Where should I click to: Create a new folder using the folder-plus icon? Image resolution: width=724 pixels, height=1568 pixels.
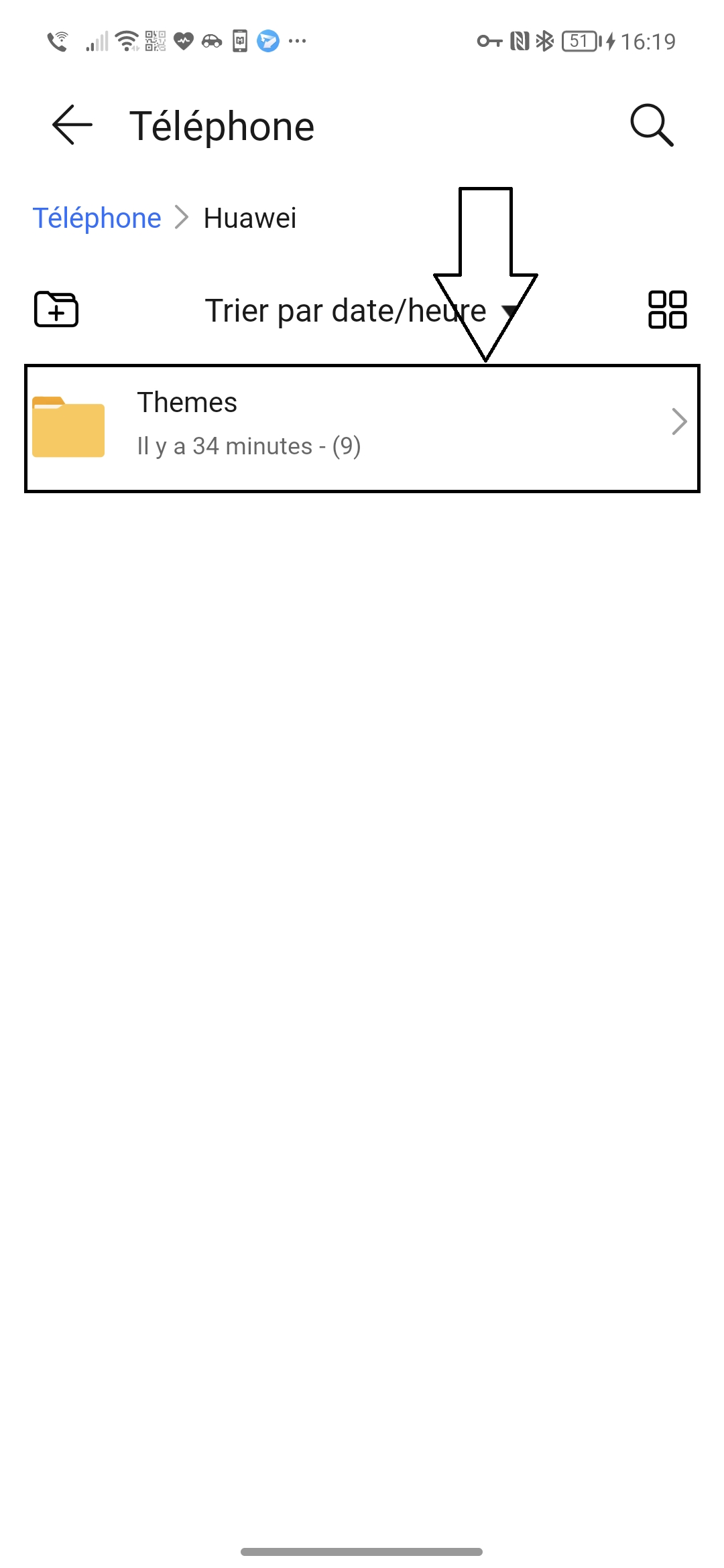tap(56, 310)
